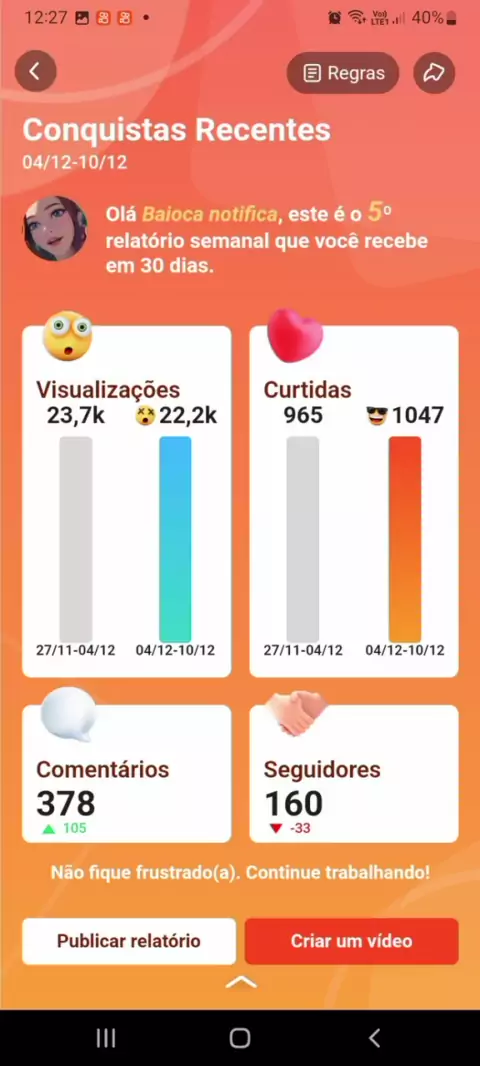Image resolution: width=480 pixels, height=1066 pixels.
Task: Open the Regras button
Action: coord(343,73)
